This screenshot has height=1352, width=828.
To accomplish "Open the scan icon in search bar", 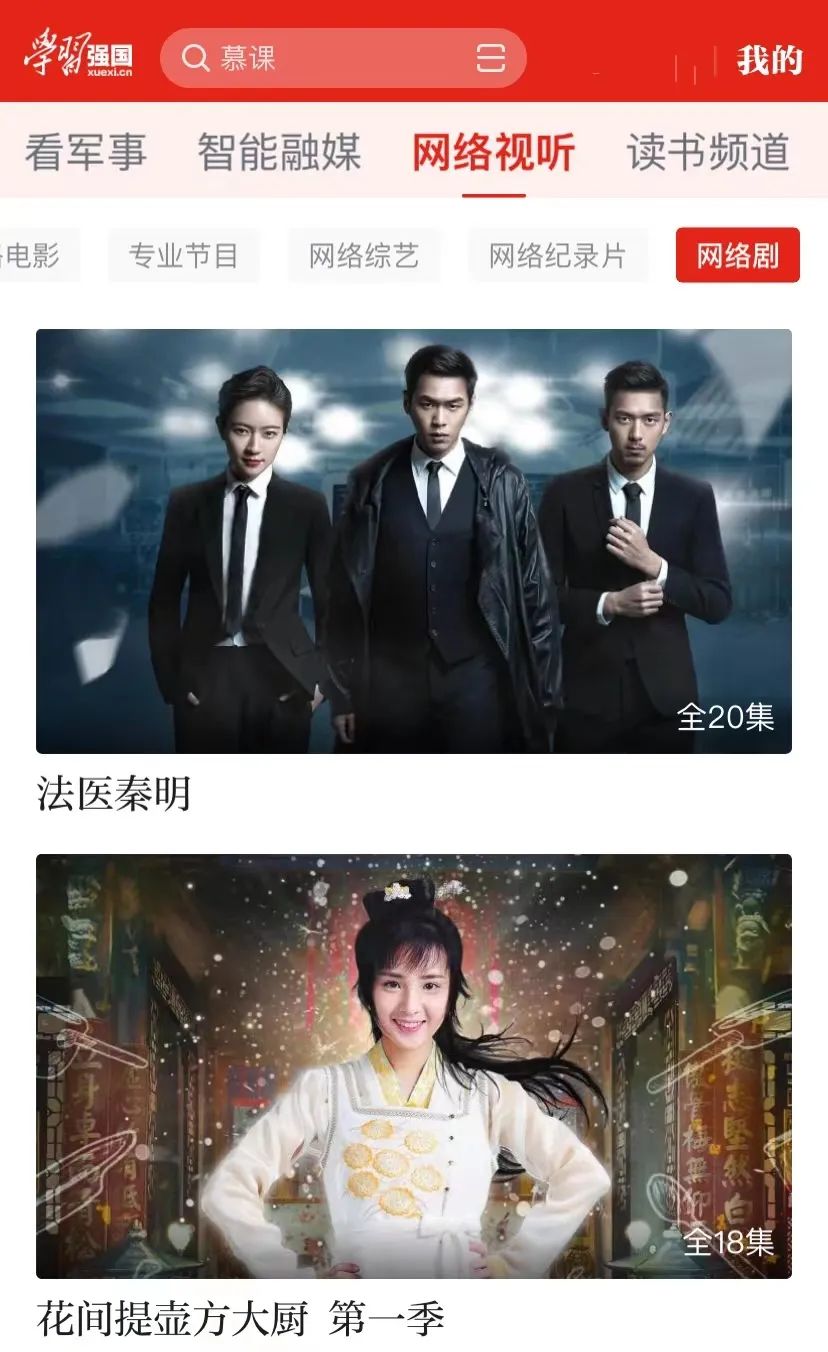I will coord(491,58).
